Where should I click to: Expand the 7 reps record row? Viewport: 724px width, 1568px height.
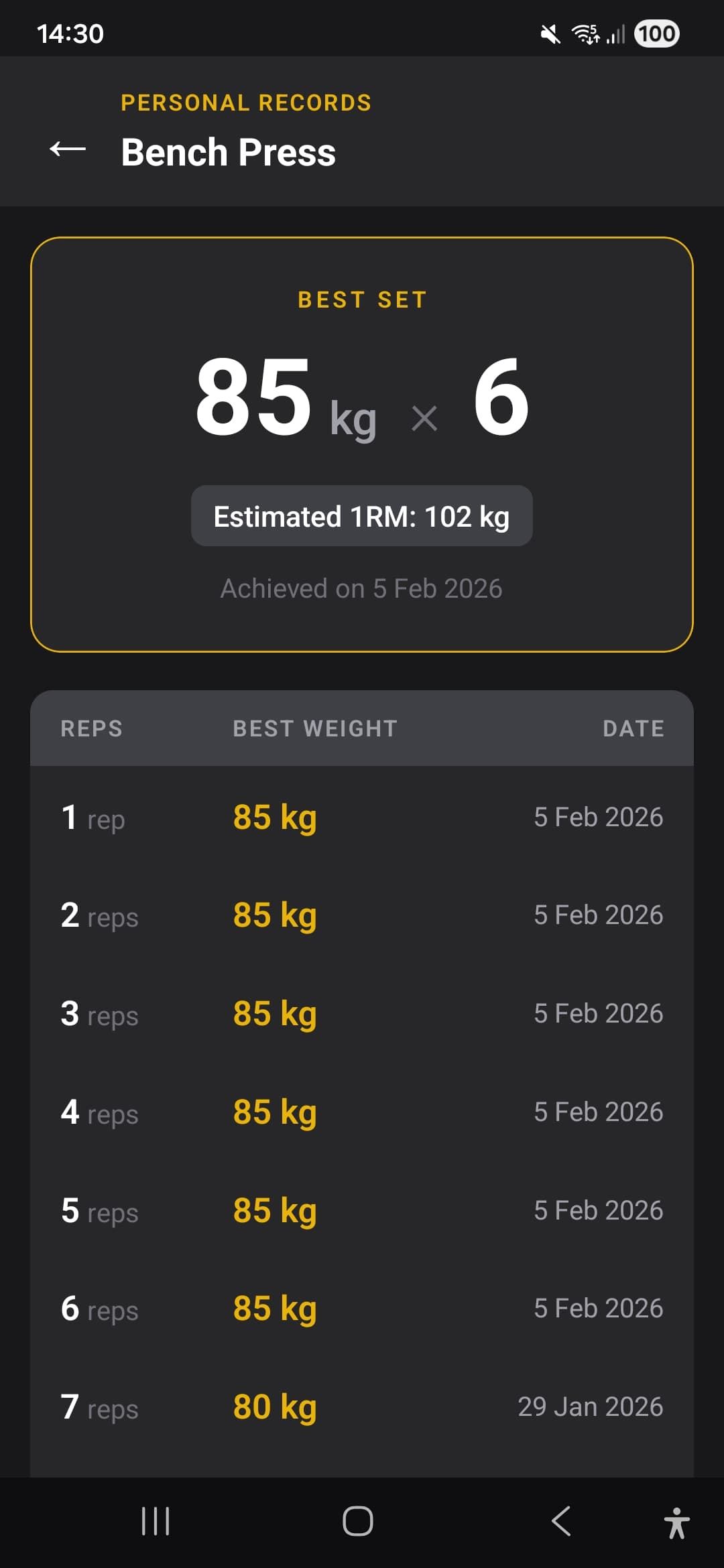(362, 1407)
